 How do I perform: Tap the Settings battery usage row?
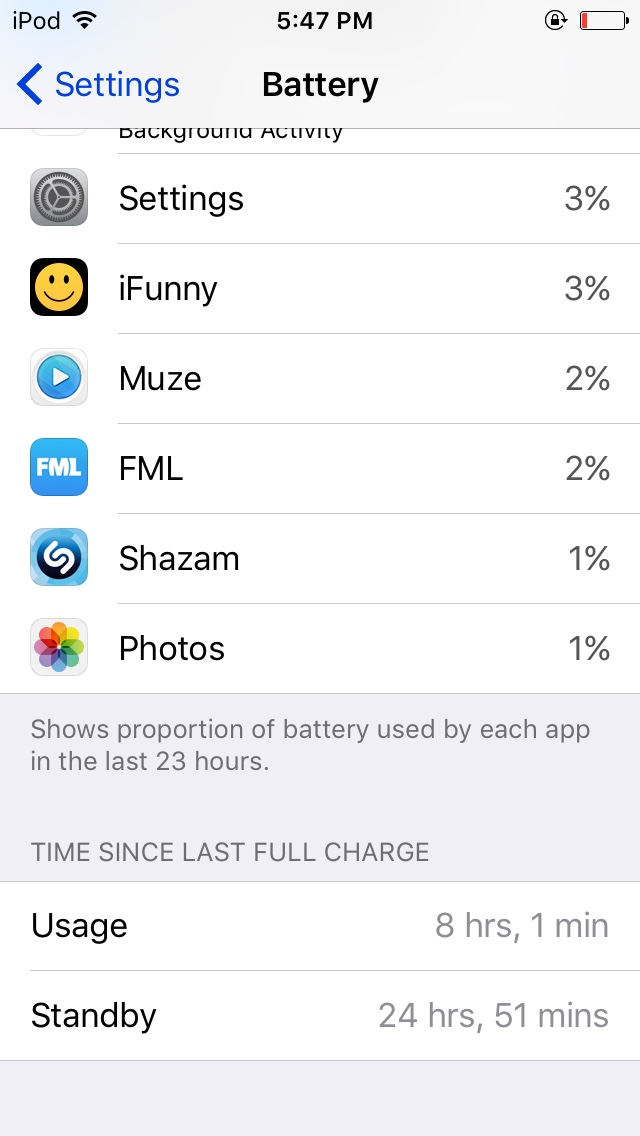320,198
